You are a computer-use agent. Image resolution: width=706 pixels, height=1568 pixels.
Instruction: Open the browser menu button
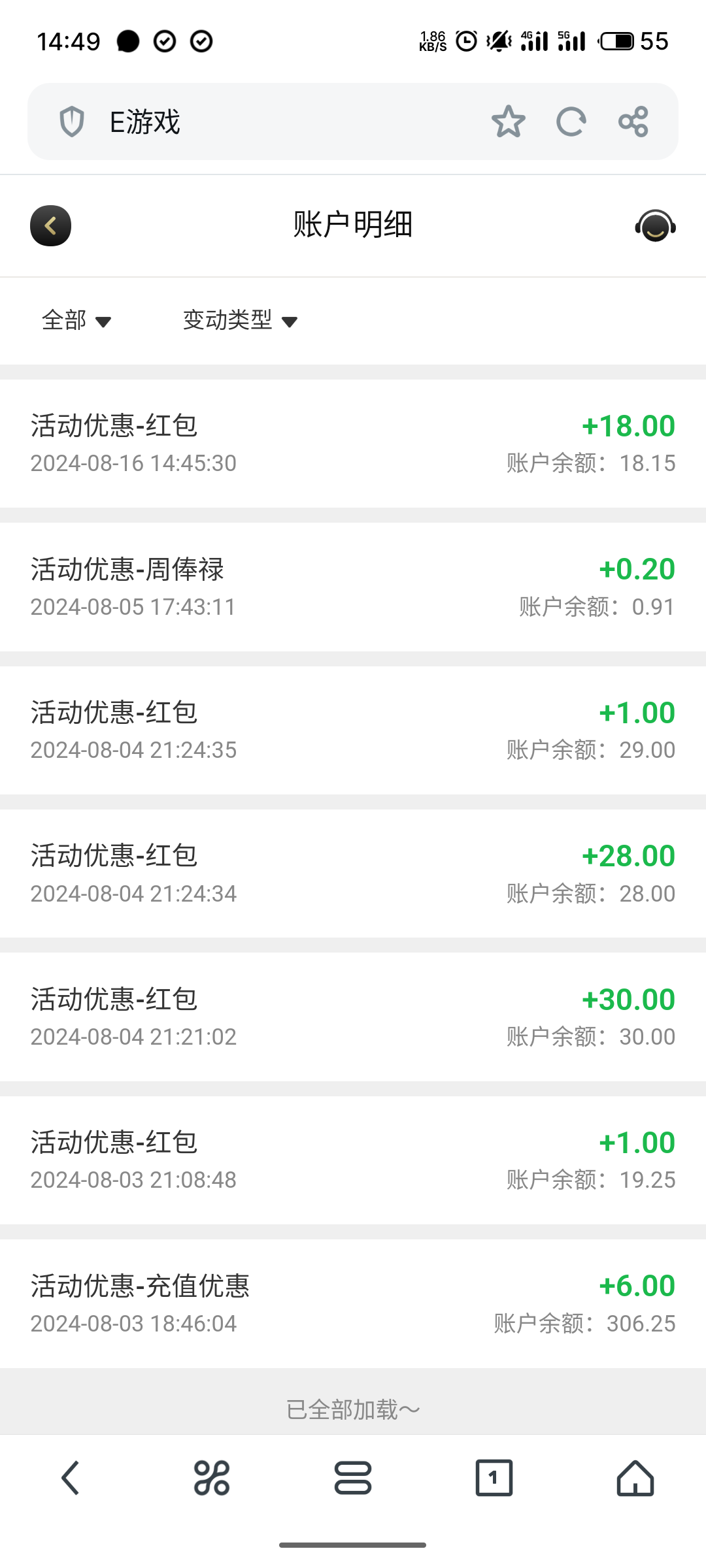tap(353, 1478)
